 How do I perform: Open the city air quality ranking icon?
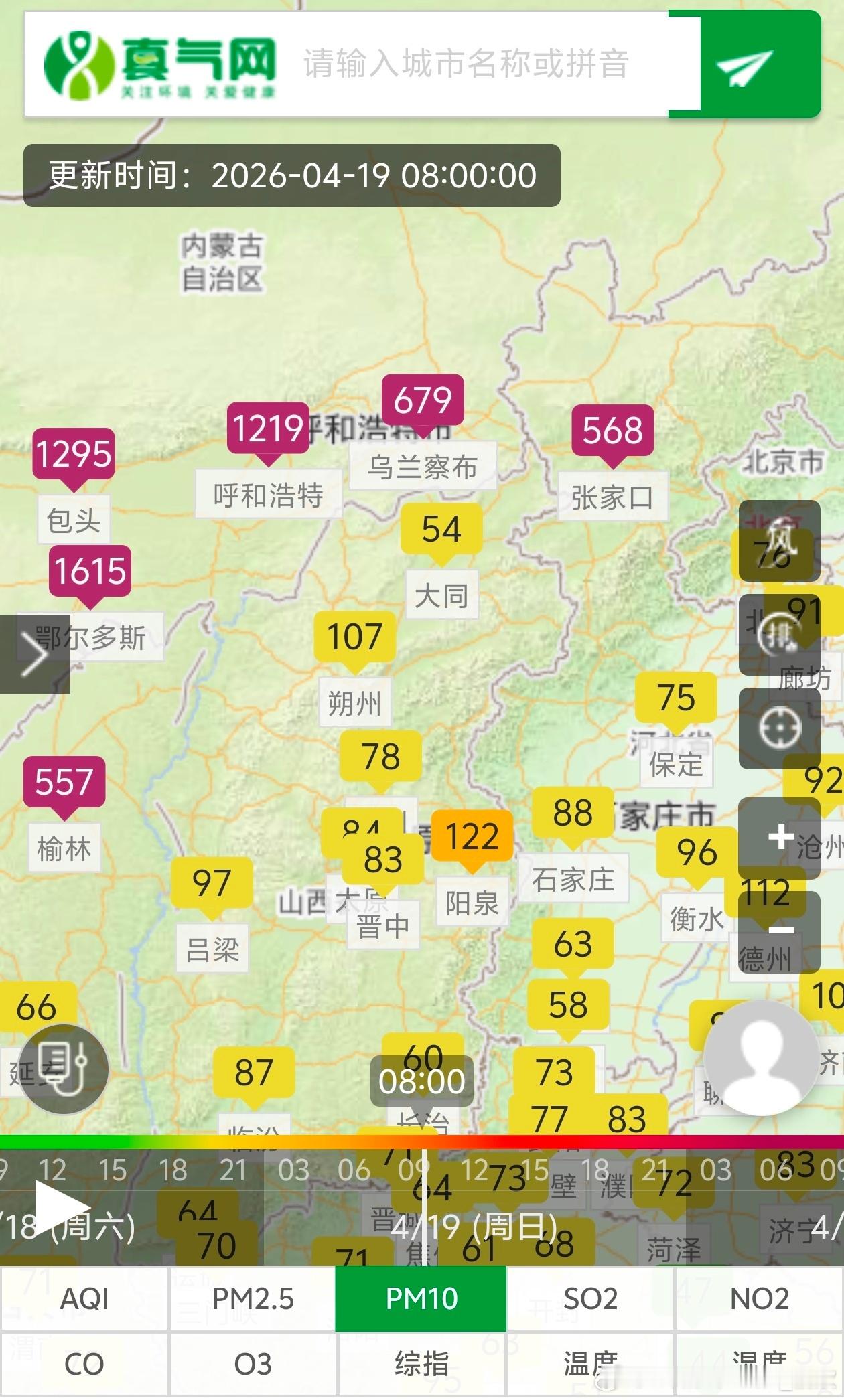point(780,631)
